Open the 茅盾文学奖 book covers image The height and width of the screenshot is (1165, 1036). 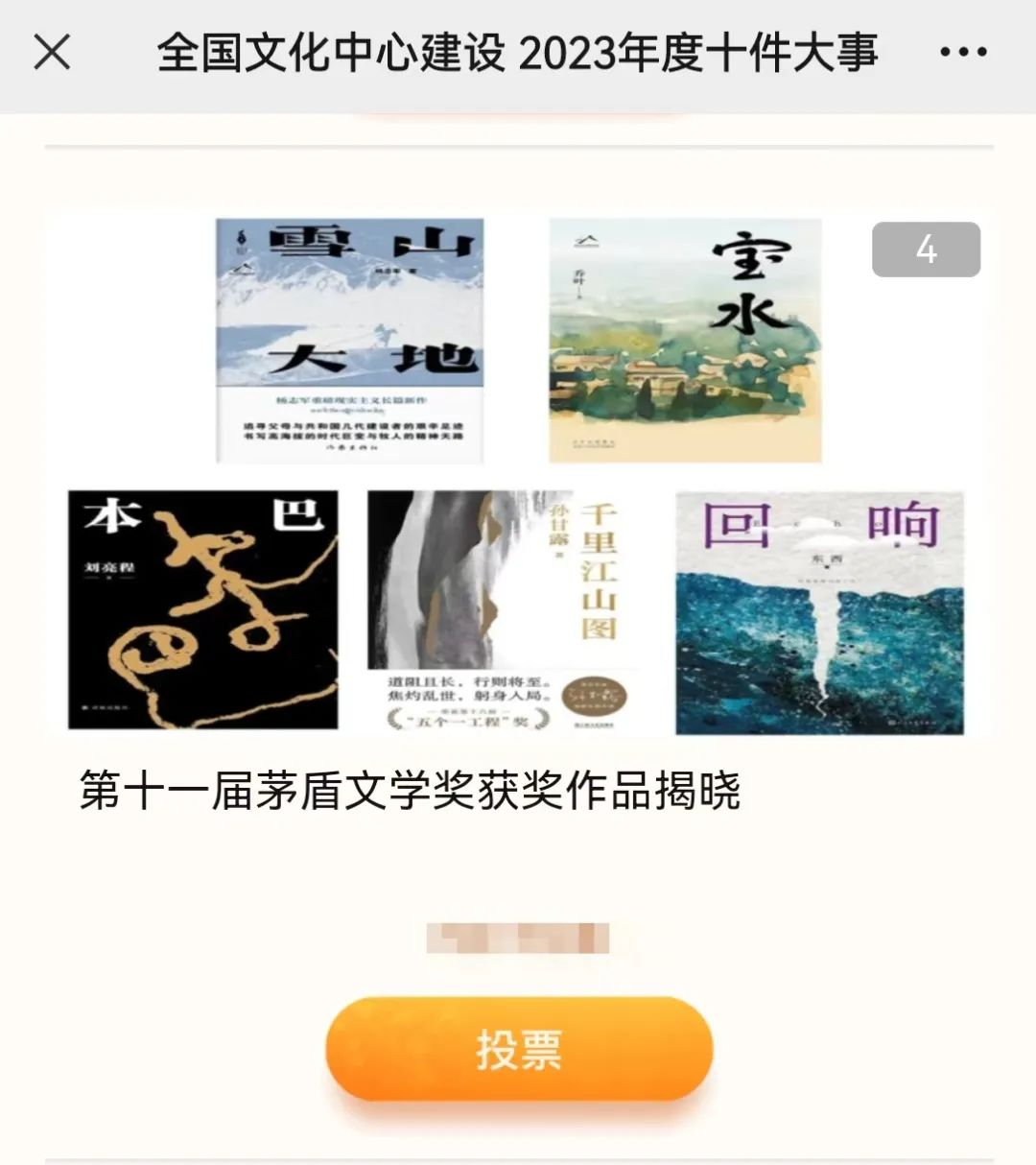(518, 475)
